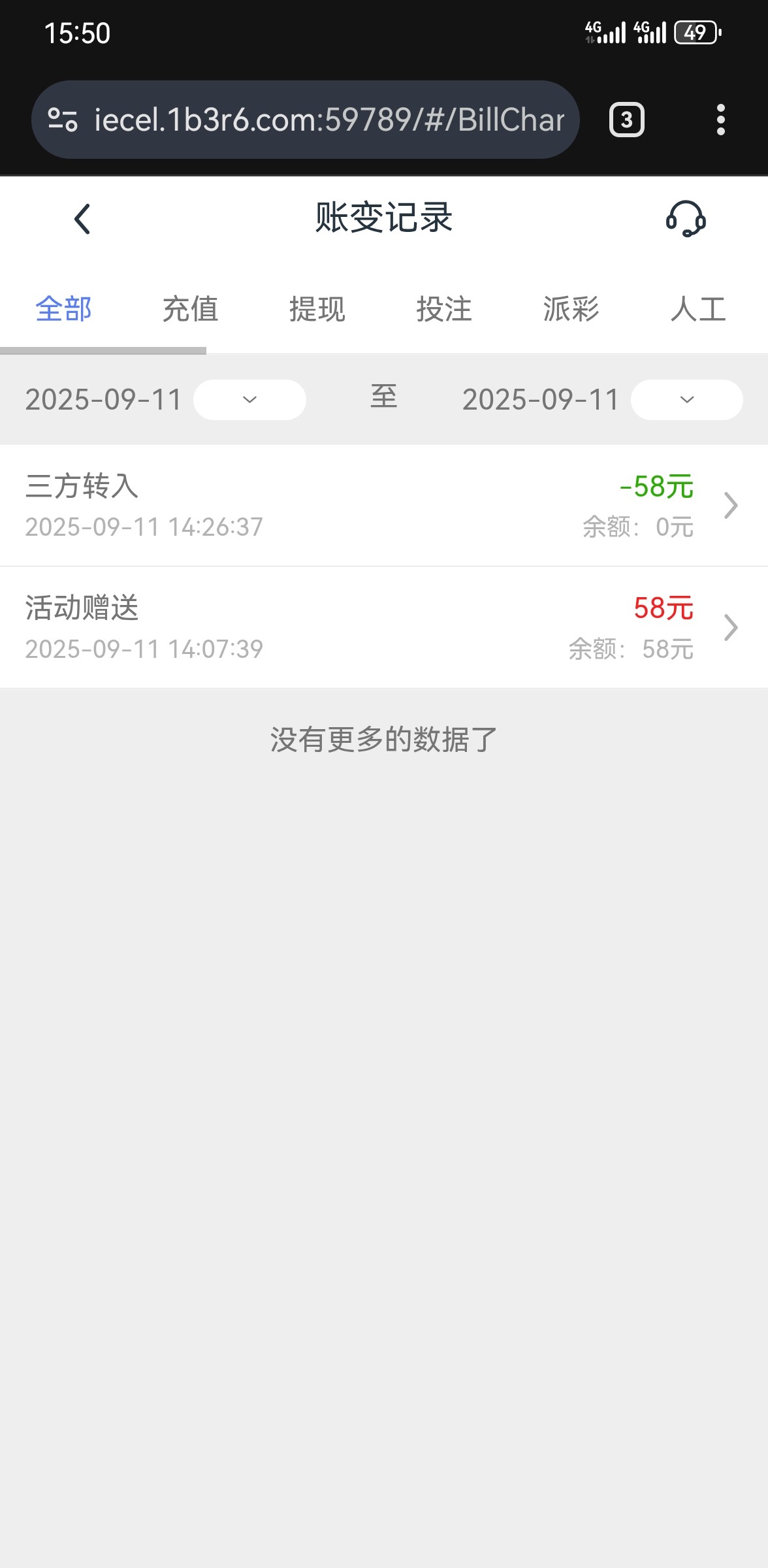Image resolution: width=768 pixels, height=1568 pixels.
Task: Open the browser overflow menu
Action: click(720, 120)
